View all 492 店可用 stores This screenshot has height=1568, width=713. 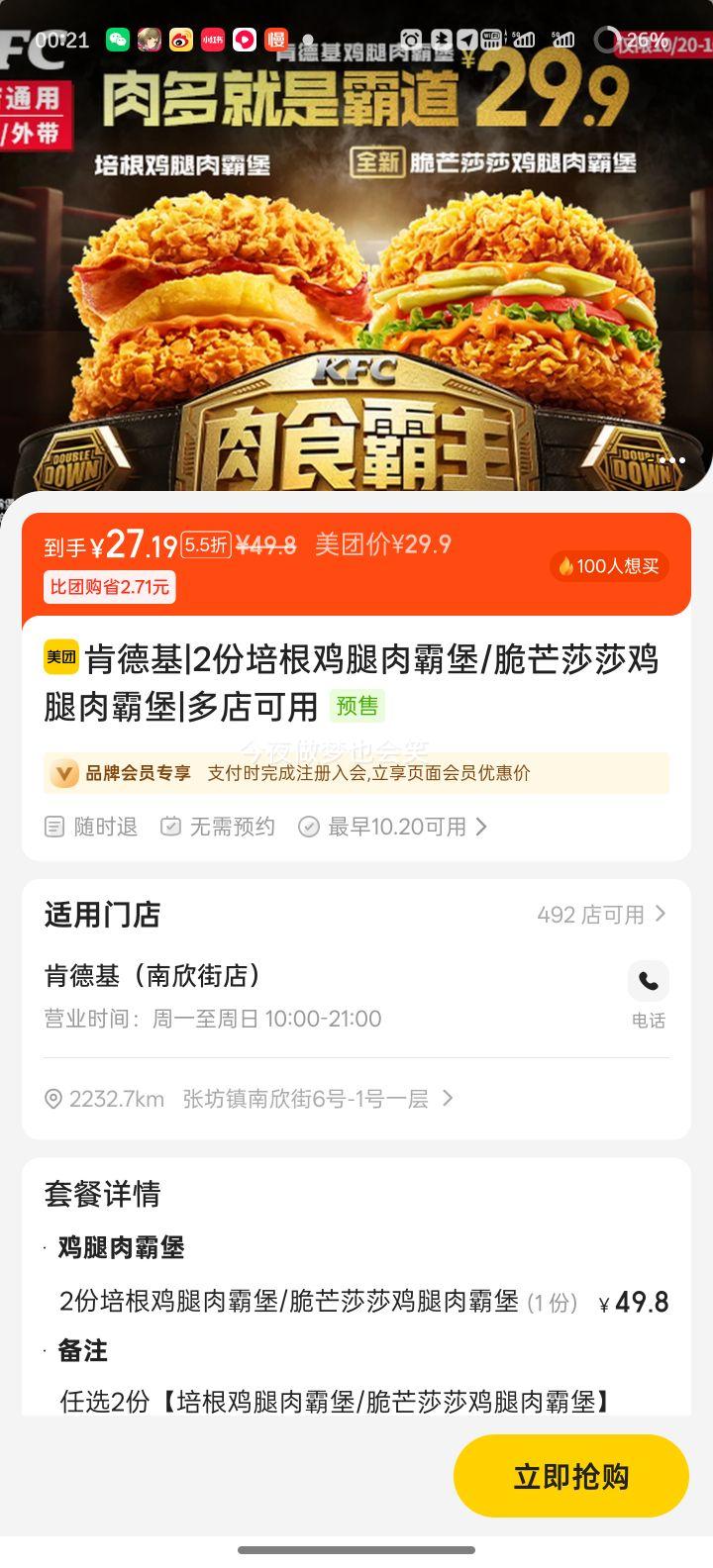(x=600, y=915)
